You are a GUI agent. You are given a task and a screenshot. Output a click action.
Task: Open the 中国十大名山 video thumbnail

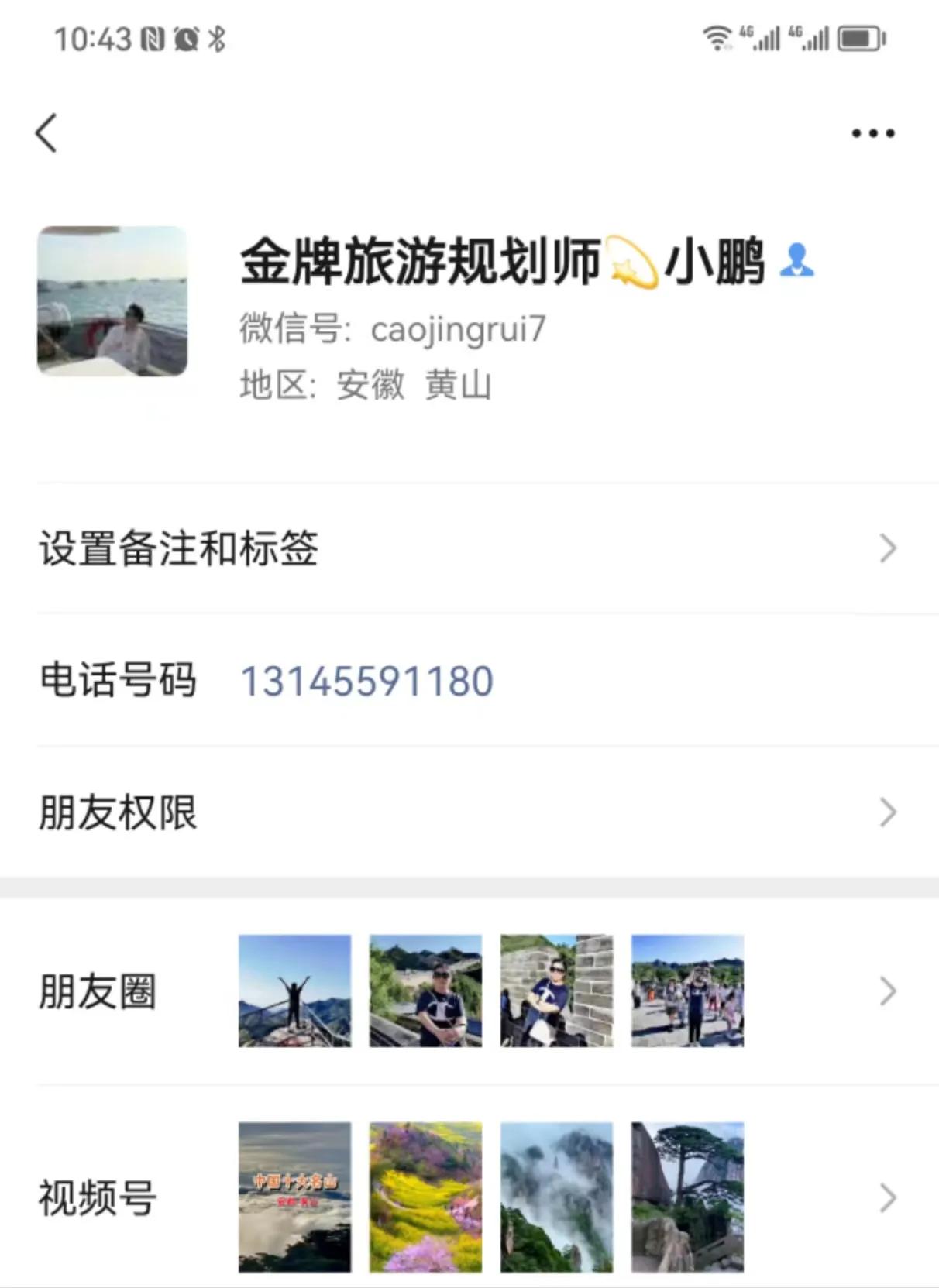pos(293,1196)
